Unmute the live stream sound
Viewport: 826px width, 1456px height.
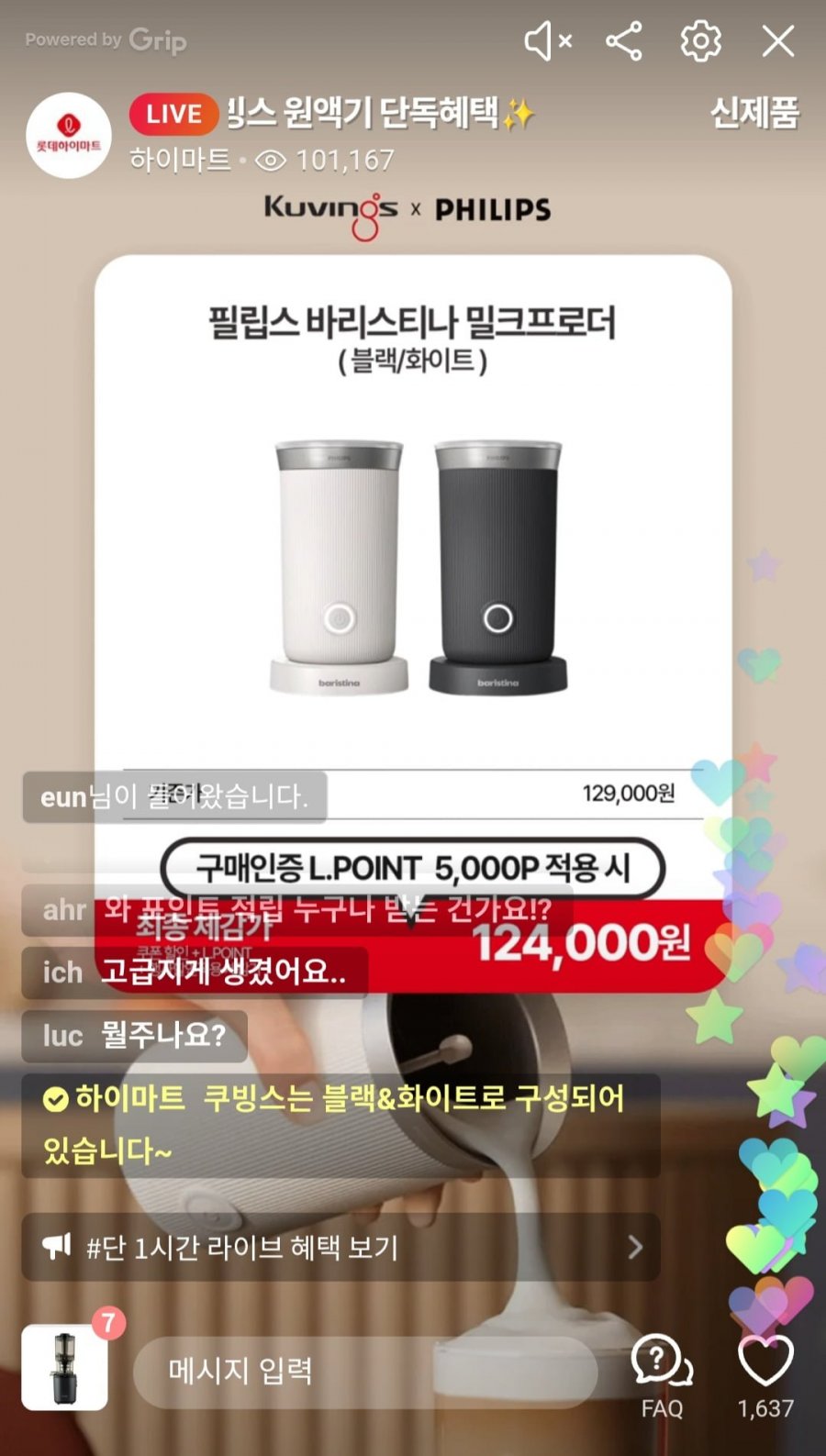pos(548,41)
